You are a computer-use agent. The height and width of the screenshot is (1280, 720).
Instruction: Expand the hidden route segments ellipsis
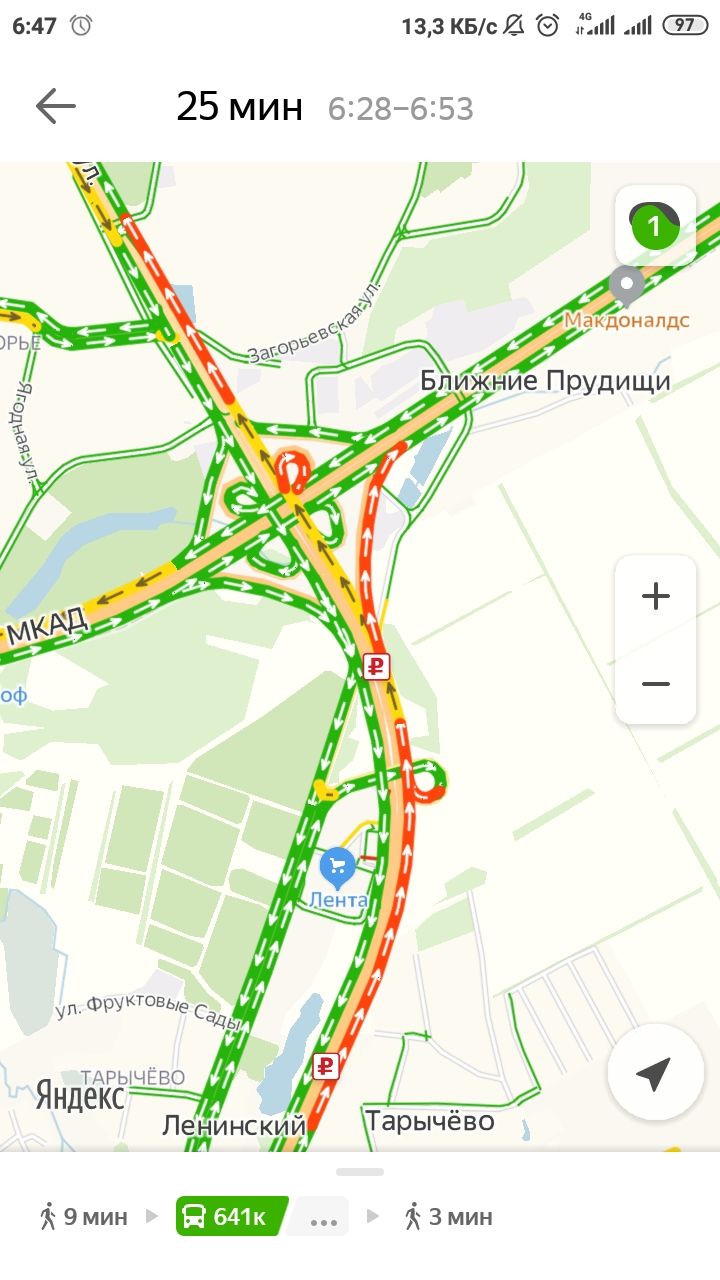323,1218
